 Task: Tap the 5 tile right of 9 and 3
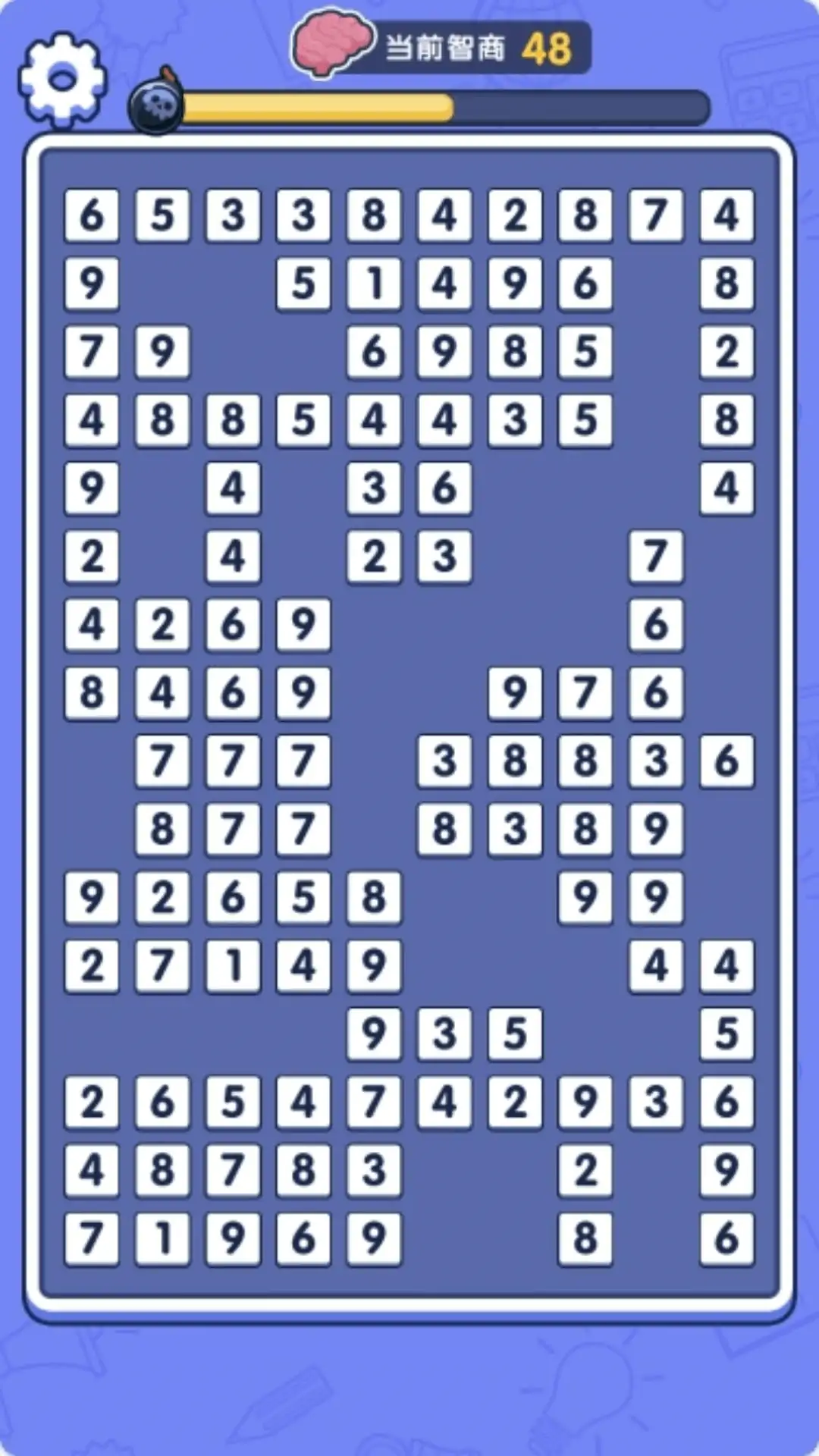click(x=515, y=1034)
